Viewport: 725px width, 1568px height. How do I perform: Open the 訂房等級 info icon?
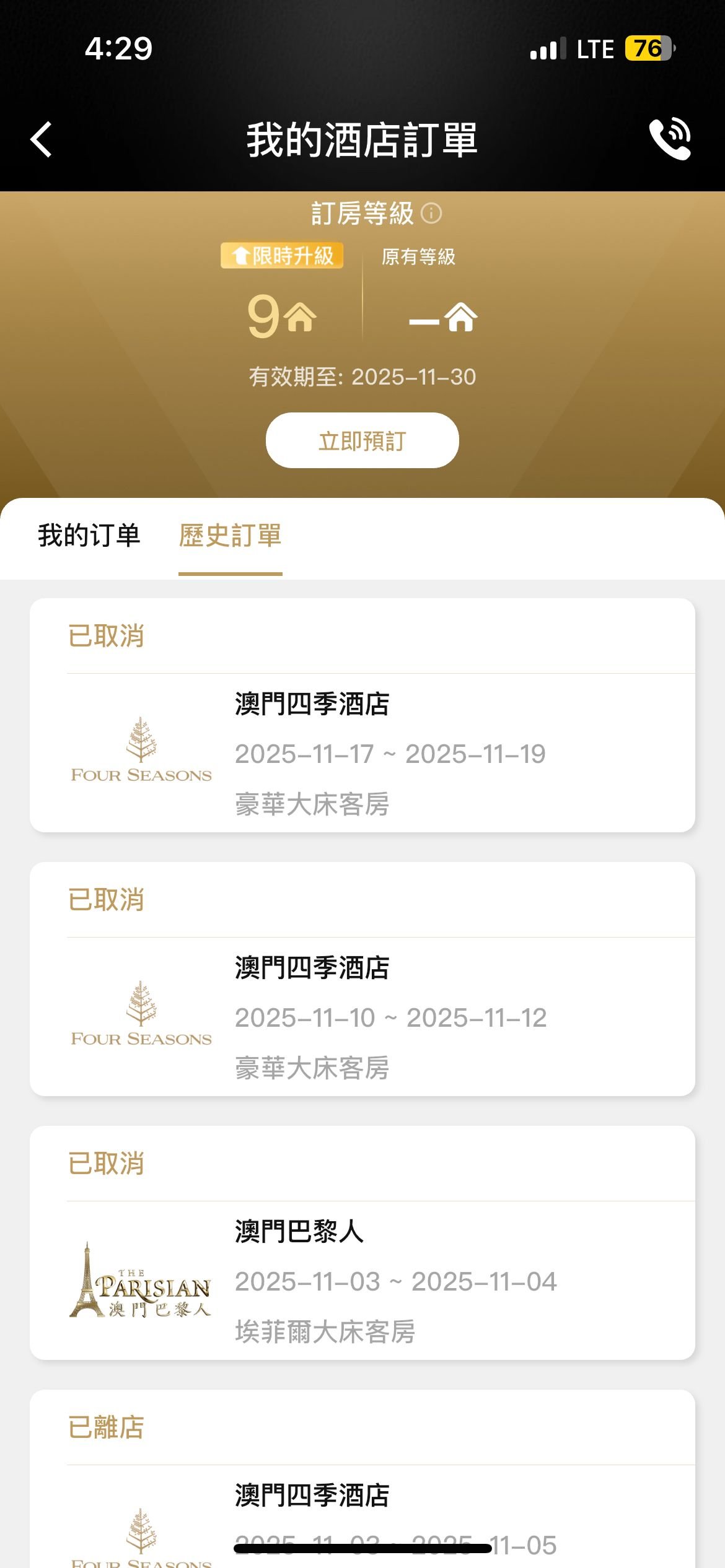[431, 214]
